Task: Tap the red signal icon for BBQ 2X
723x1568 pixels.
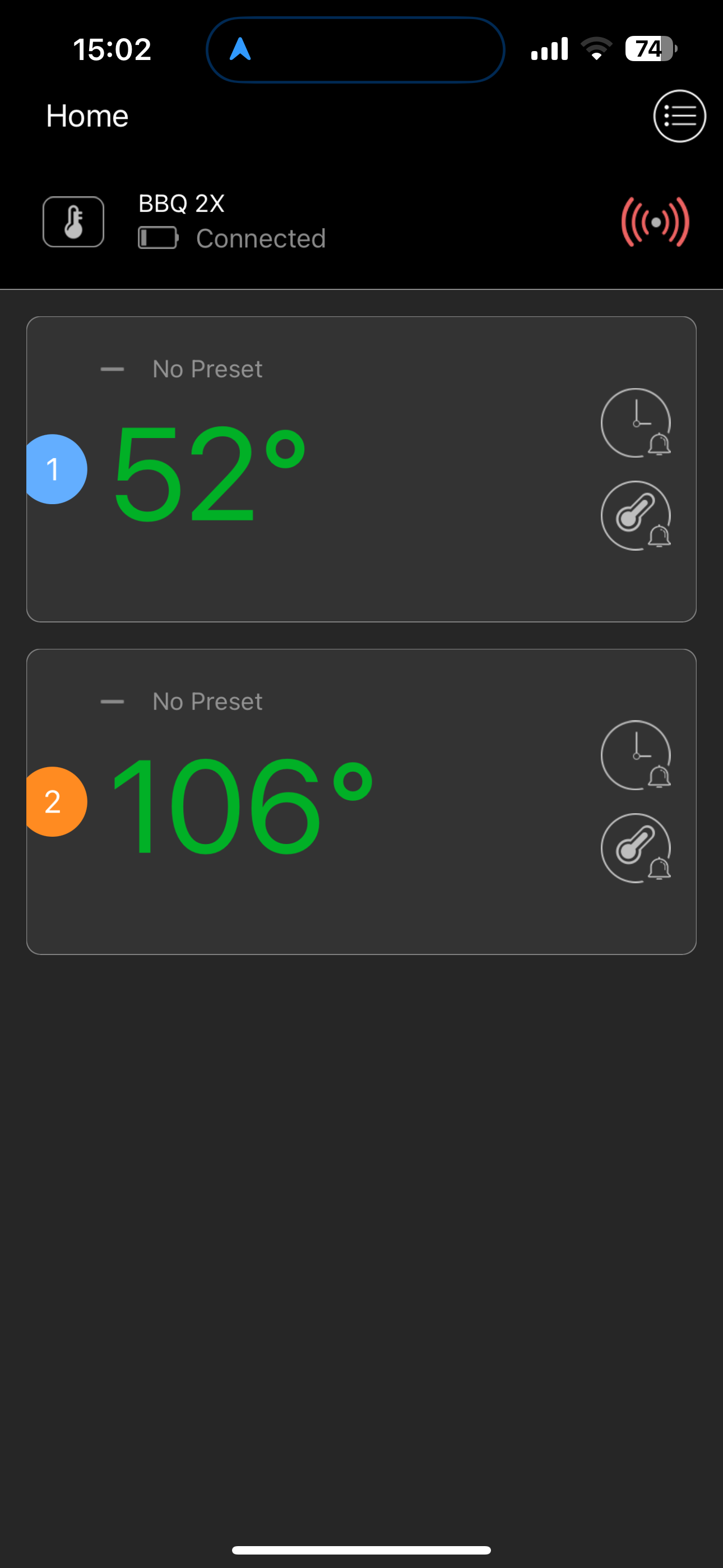Action: coord(655,222)
